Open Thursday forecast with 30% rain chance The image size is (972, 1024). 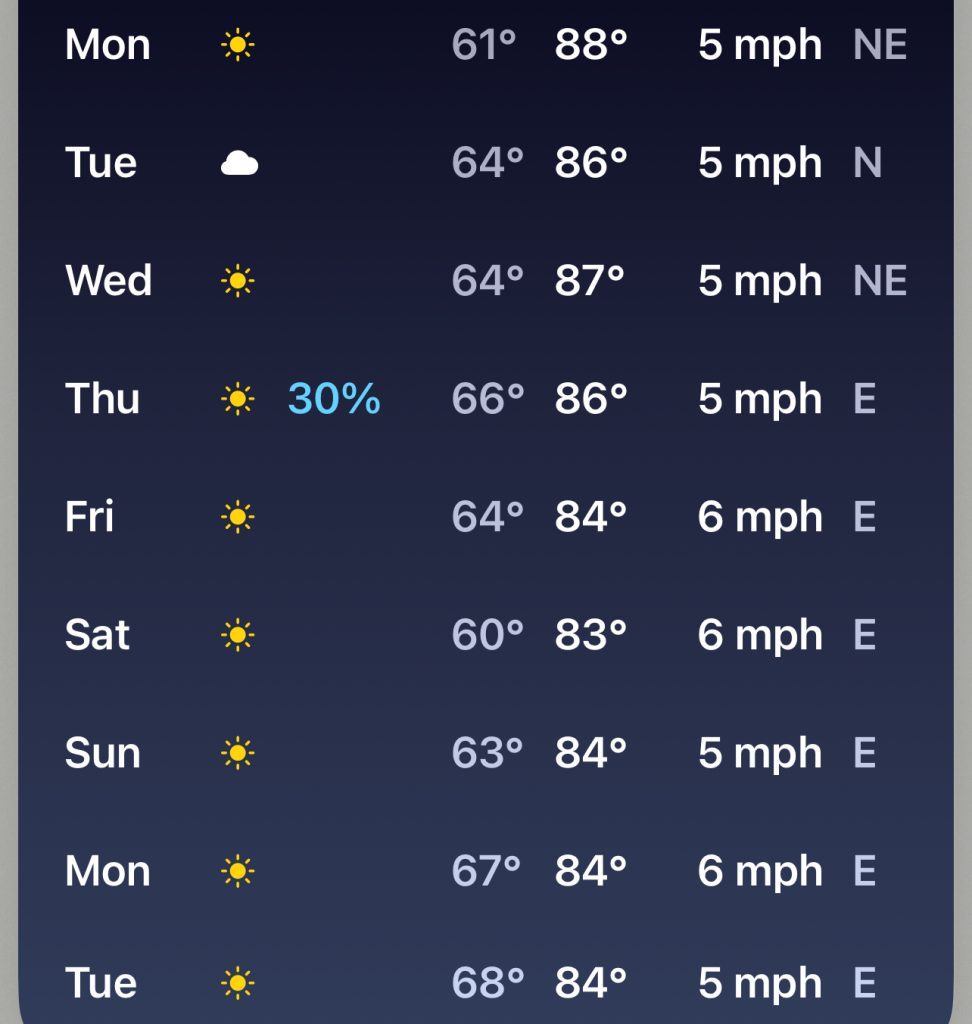click(486, 399)
